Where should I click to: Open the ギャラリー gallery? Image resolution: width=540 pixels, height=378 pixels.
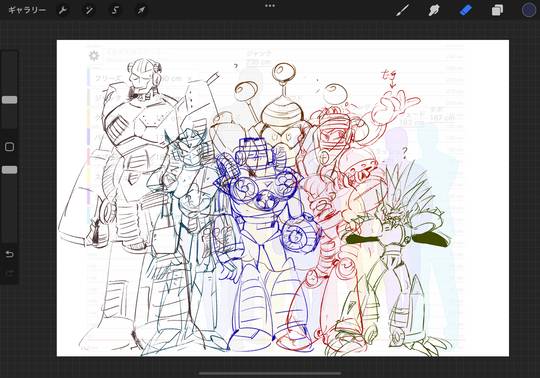click(x=27, y=10)
